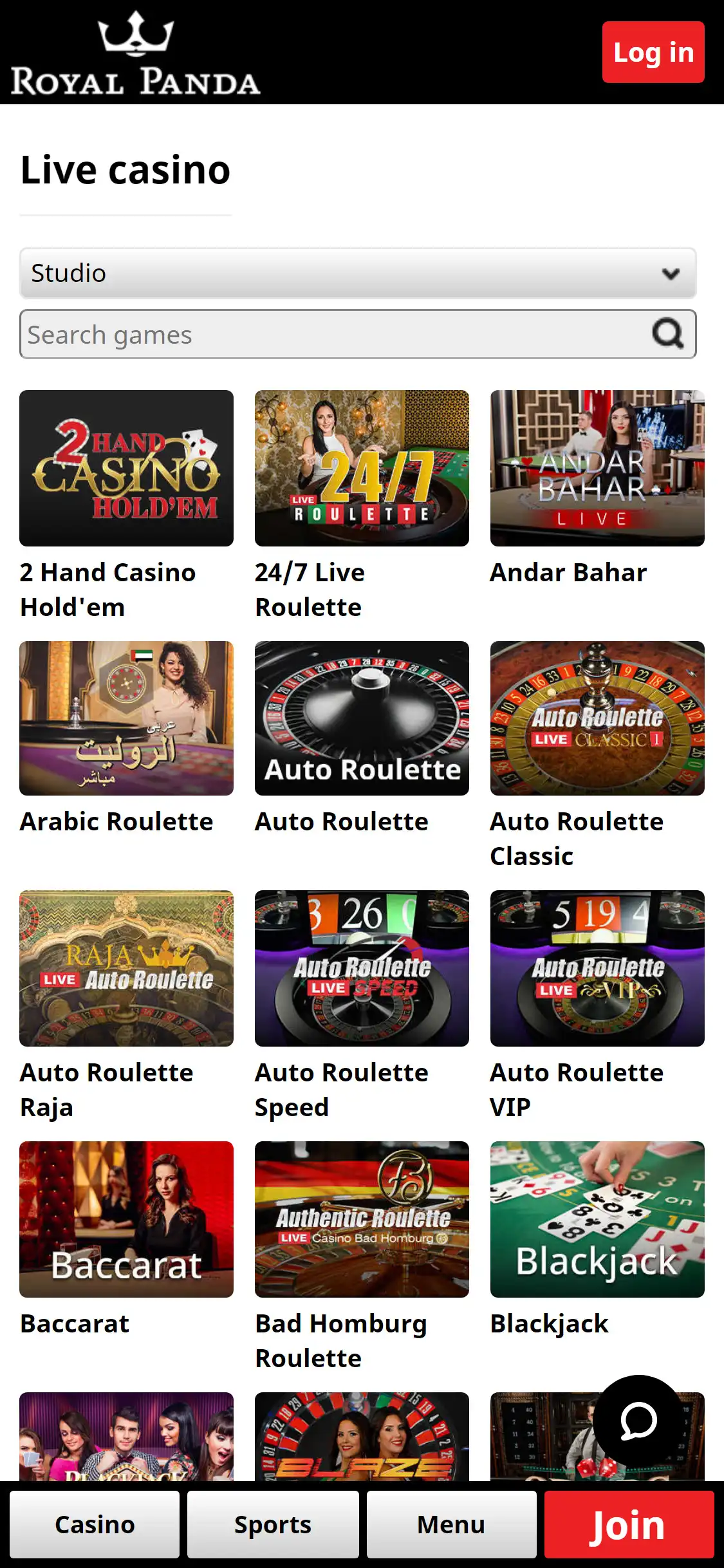Viewport: 724px width, 1568px height.
Task: Launch Auto Roulette Speed
Action: coord(362,968)
